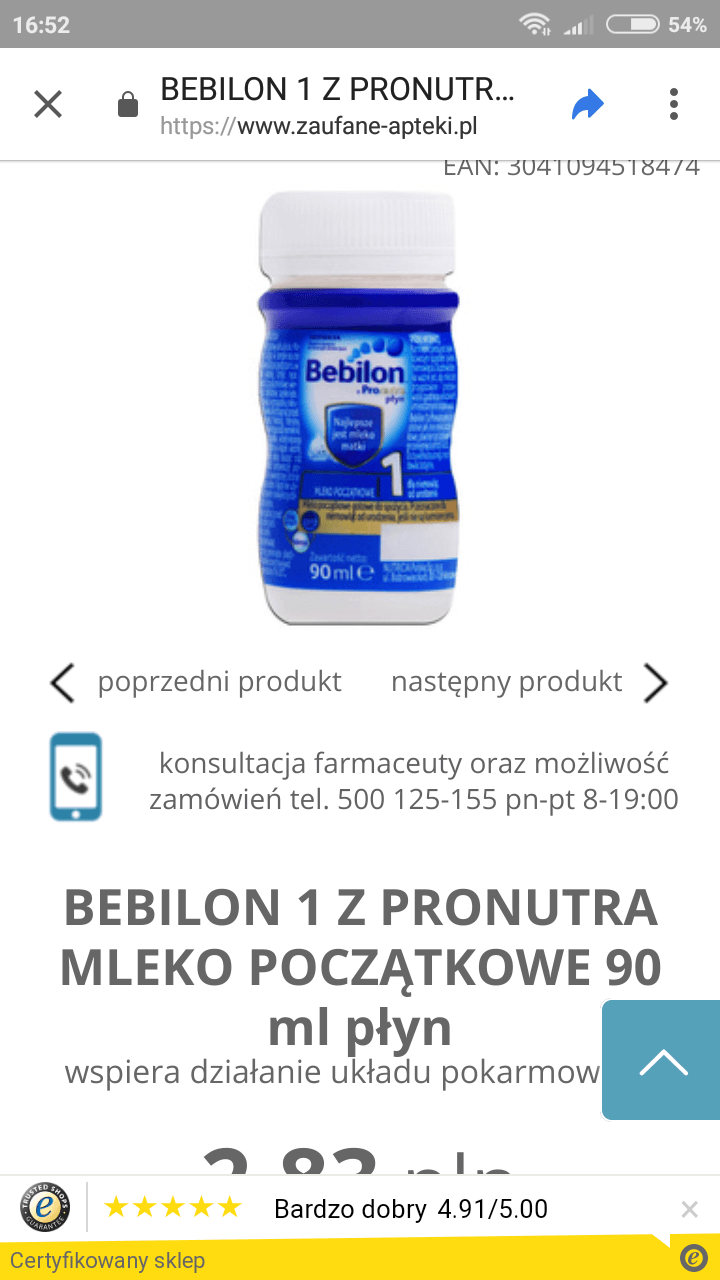The width and height of the screenshot is (720, 1280).
Task: Open the Bebilon product image
Action: coord(360,408)
